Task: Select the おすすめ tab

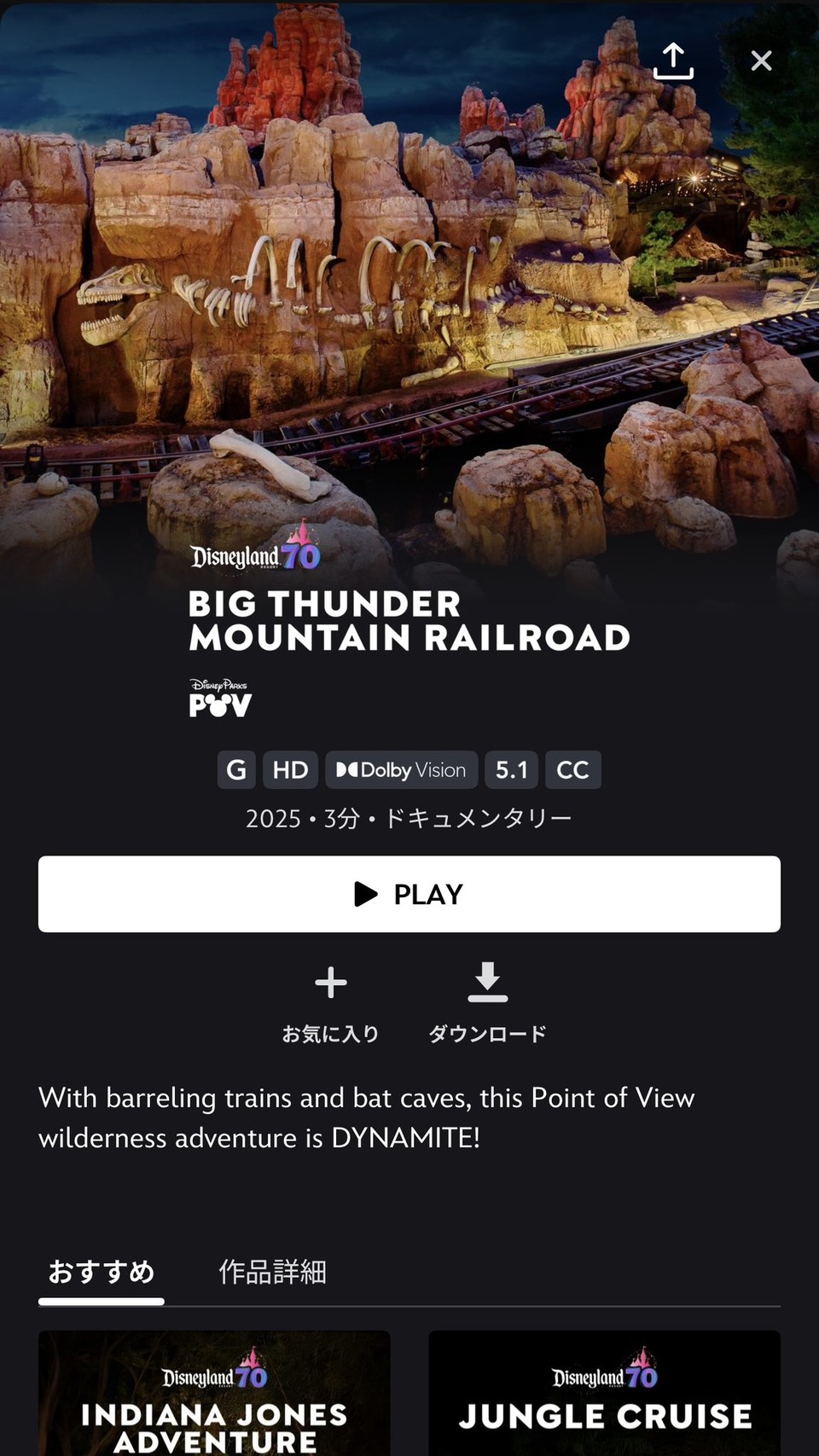Action: [102, 1272]
